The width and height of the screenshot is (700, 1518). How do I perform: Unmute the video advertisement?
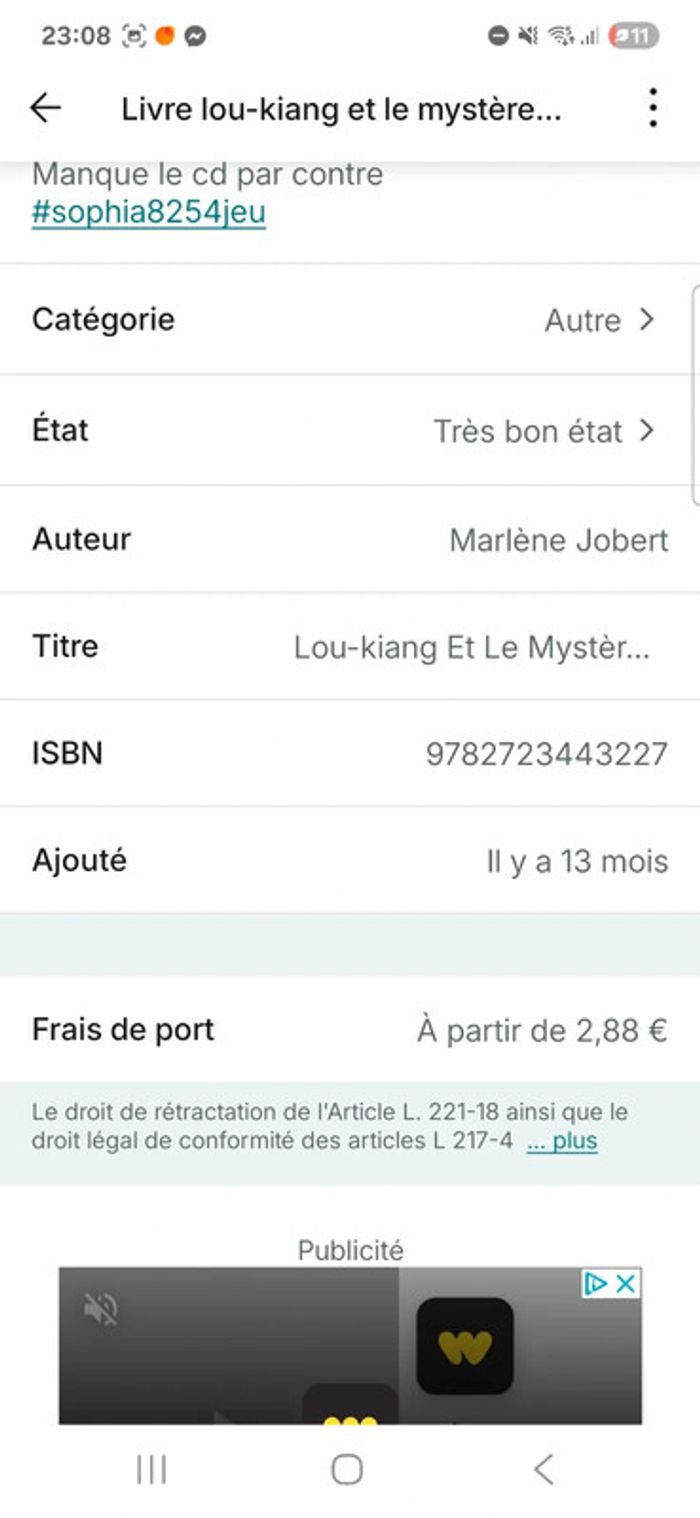click(x=101, y=1308)
